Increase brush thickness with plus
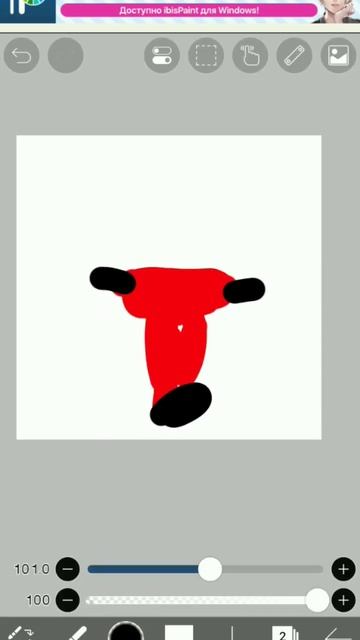 pyautogui.click(x=343, y=569)
